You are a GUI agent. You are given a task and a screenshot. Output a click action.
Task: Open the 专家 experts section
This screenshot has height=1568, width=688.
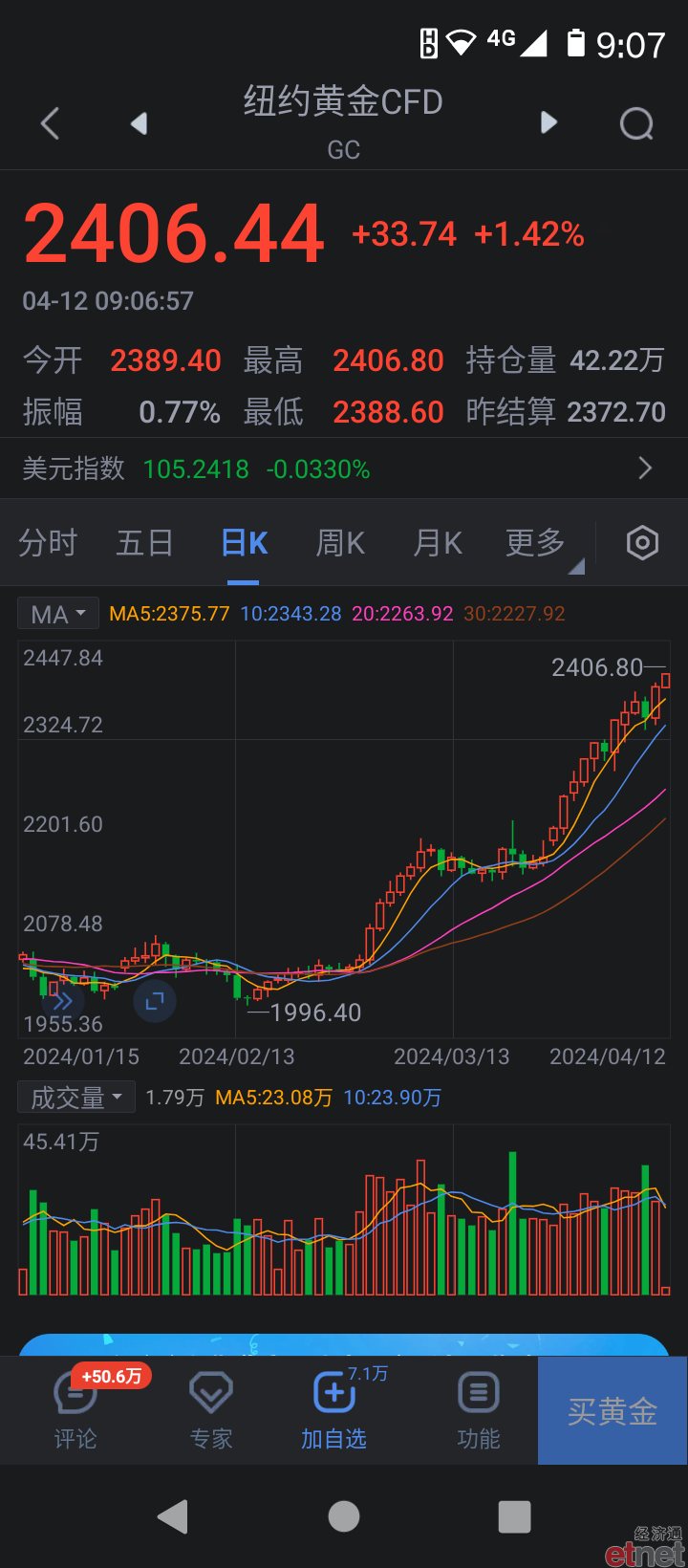point(211,1410)
